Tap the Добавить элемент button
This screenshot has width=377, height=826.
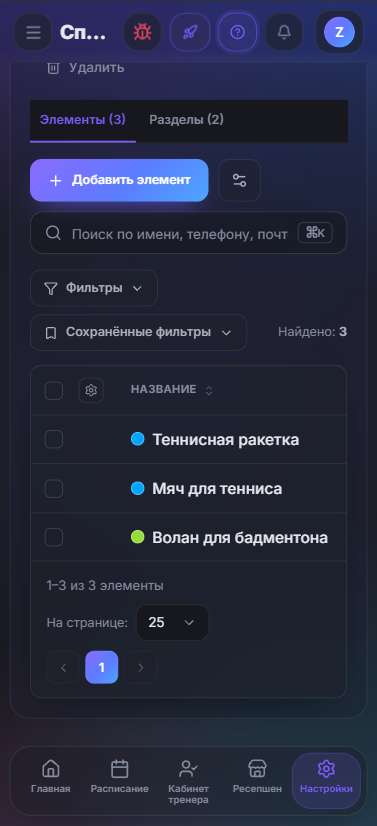119,180
